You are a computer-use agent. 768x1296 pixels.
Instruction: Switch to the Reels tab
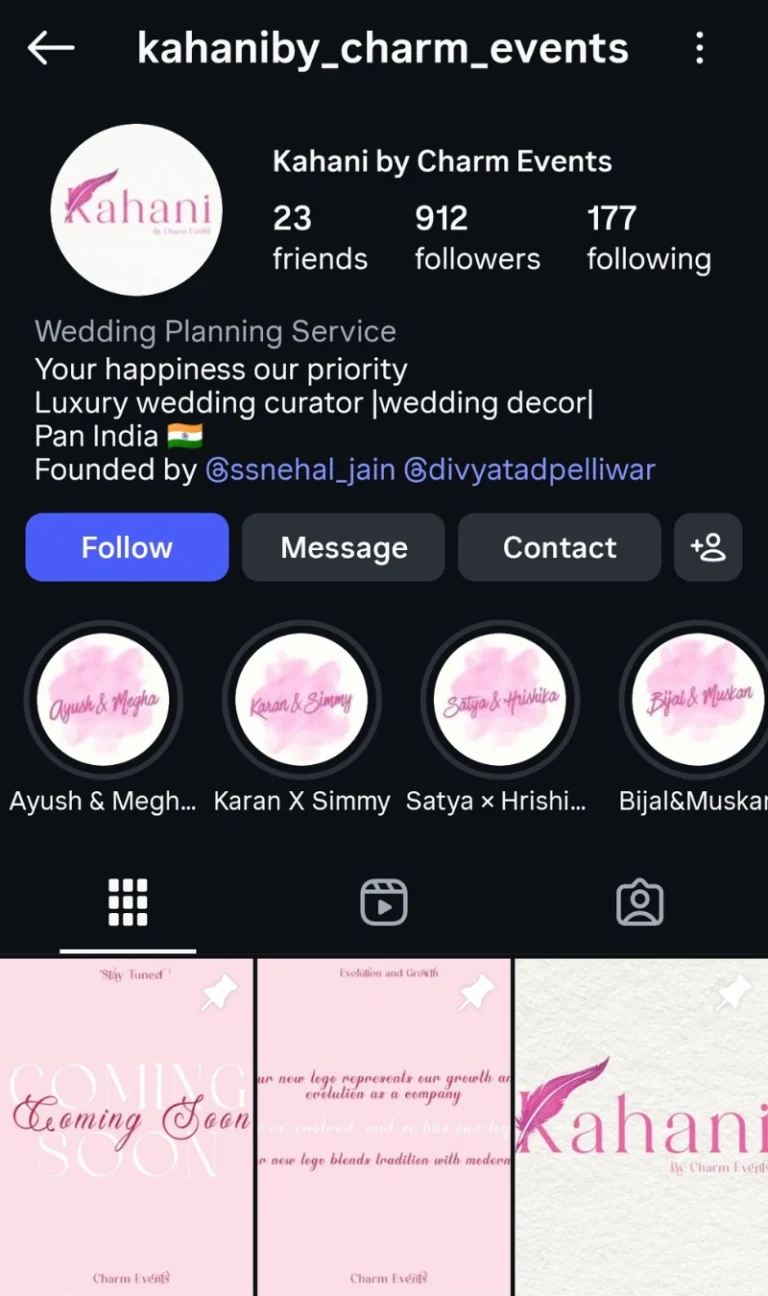point(384,902)
